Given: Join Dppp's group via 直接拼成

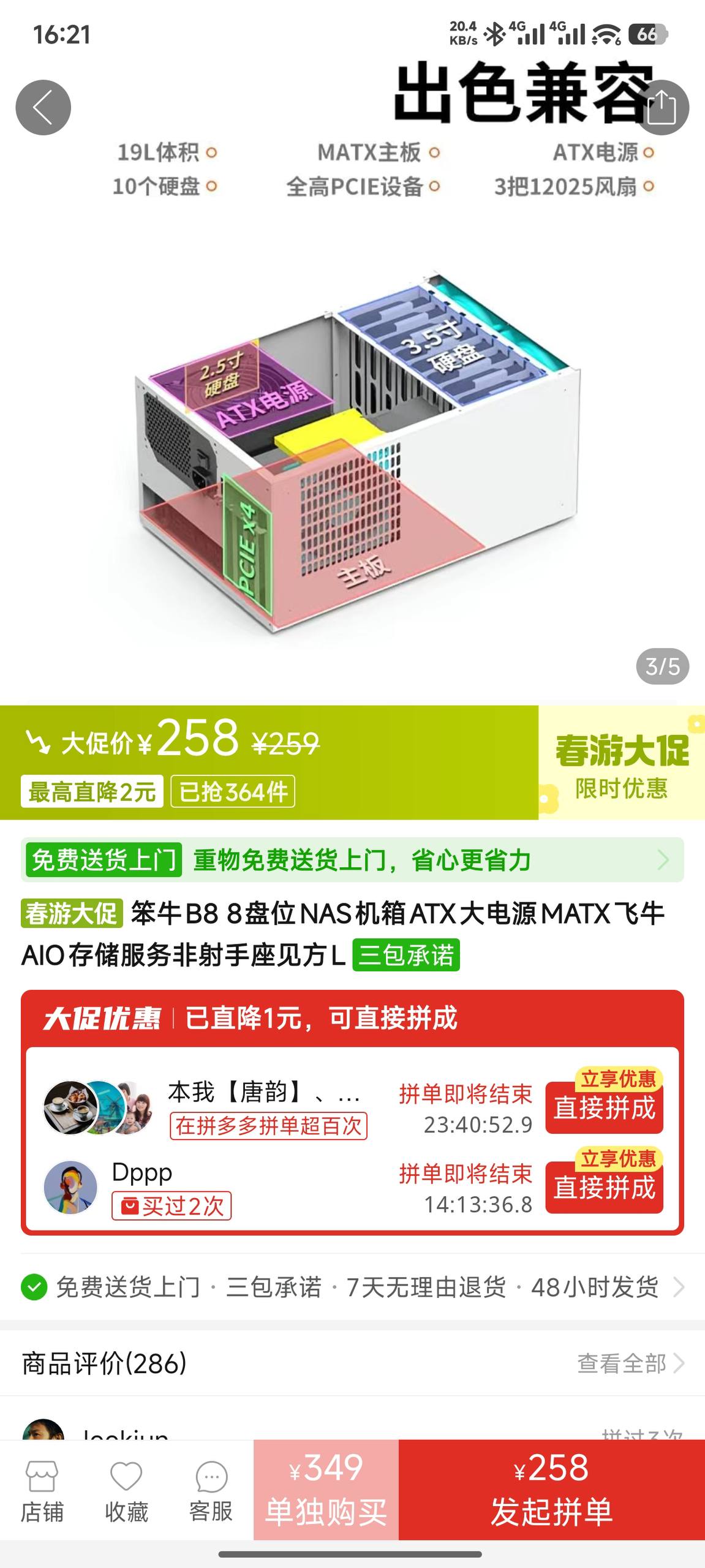Looking at the screenshot, I should (x=604, y=1188).
